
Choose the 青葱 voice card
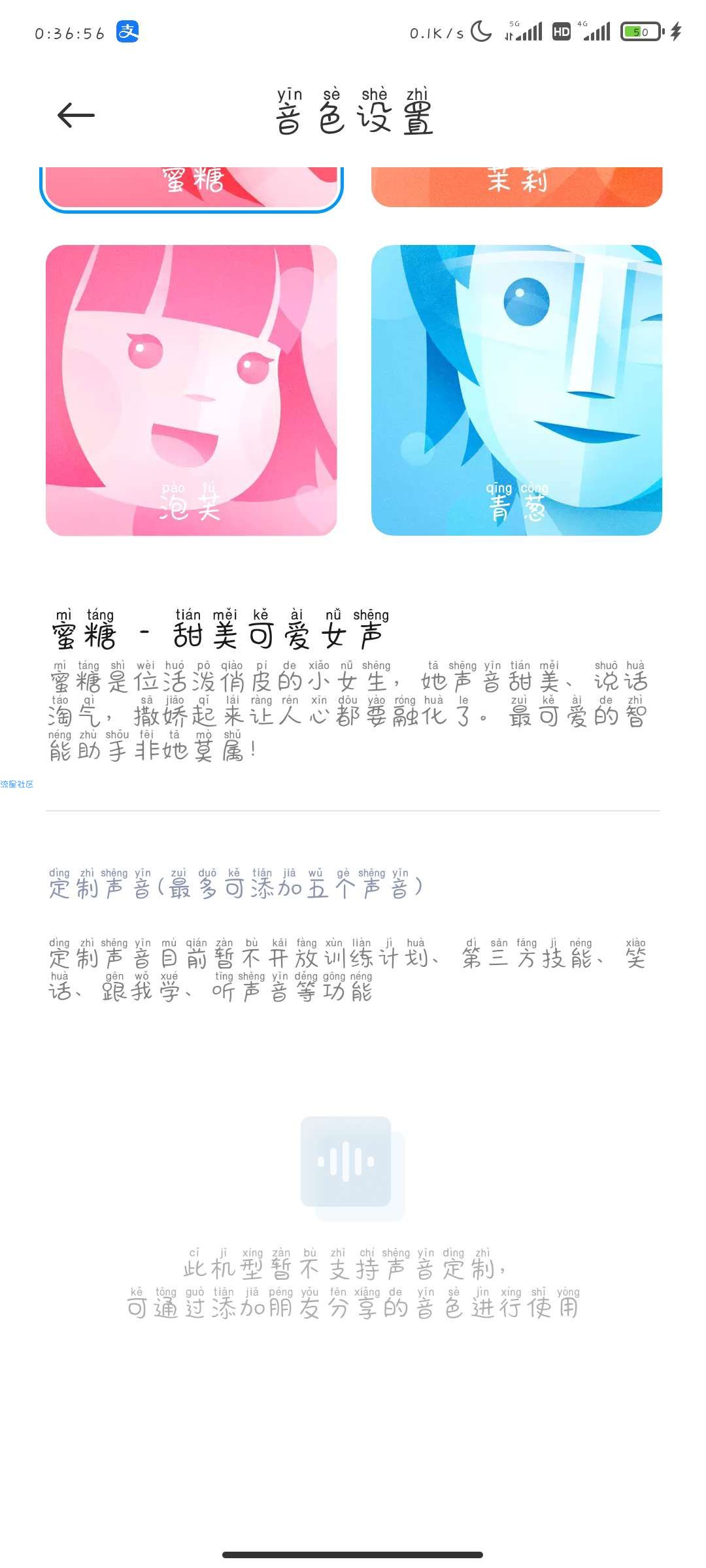click(x=516, y=390)
